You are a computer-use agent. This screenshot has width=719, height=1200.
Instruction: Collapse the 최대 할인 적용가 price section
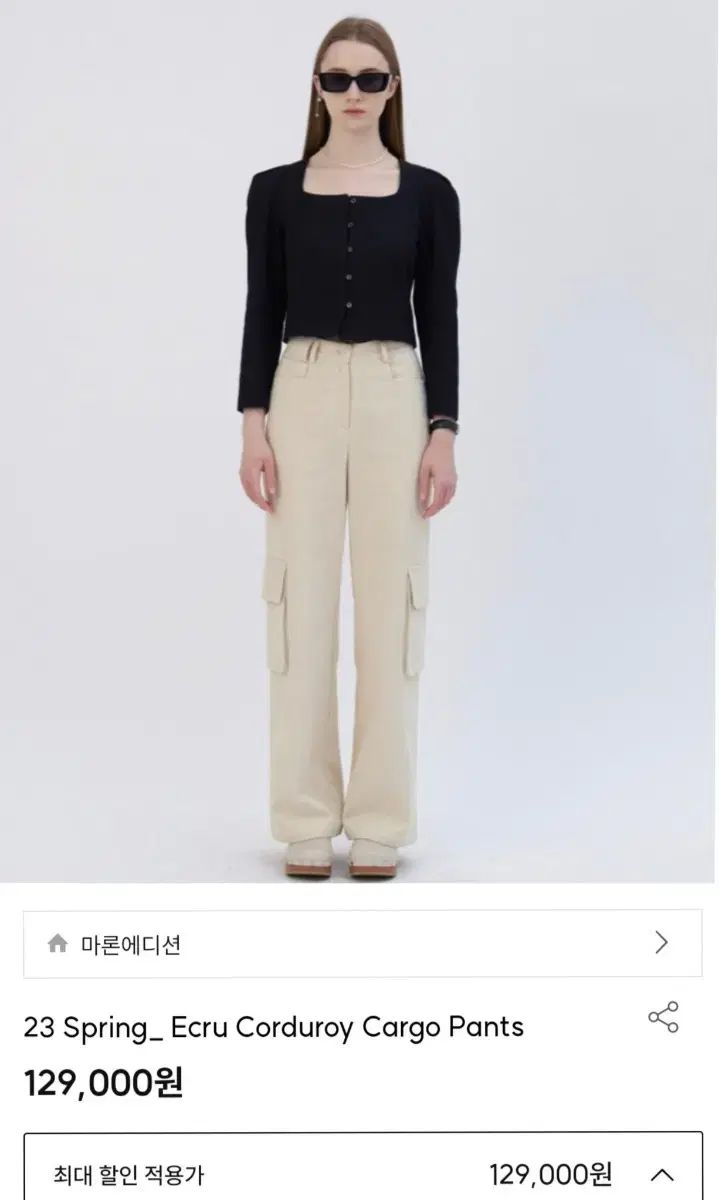click(x=662, y=1174)
